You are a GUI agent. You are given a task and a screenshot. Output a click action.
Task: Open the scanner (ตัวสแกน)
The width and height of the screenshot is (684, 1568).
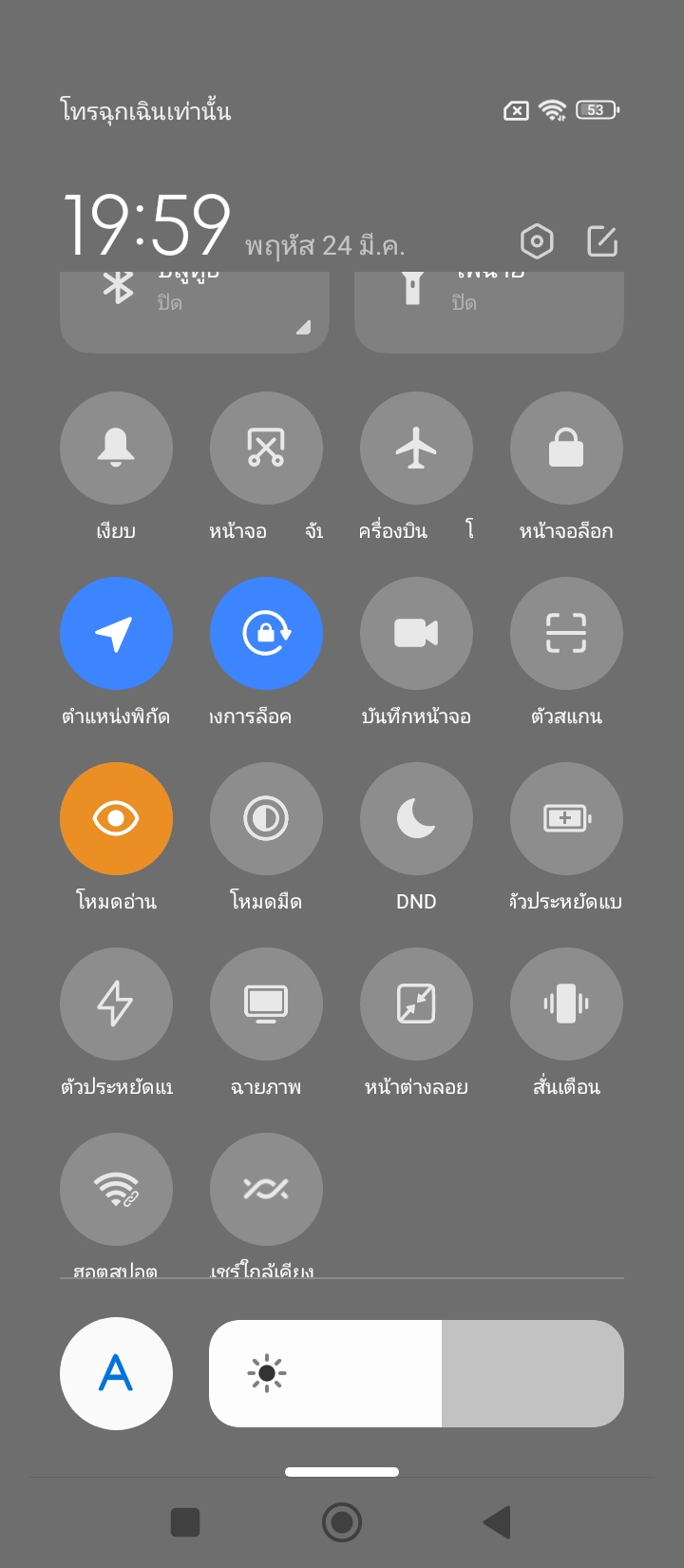(566, 633)
